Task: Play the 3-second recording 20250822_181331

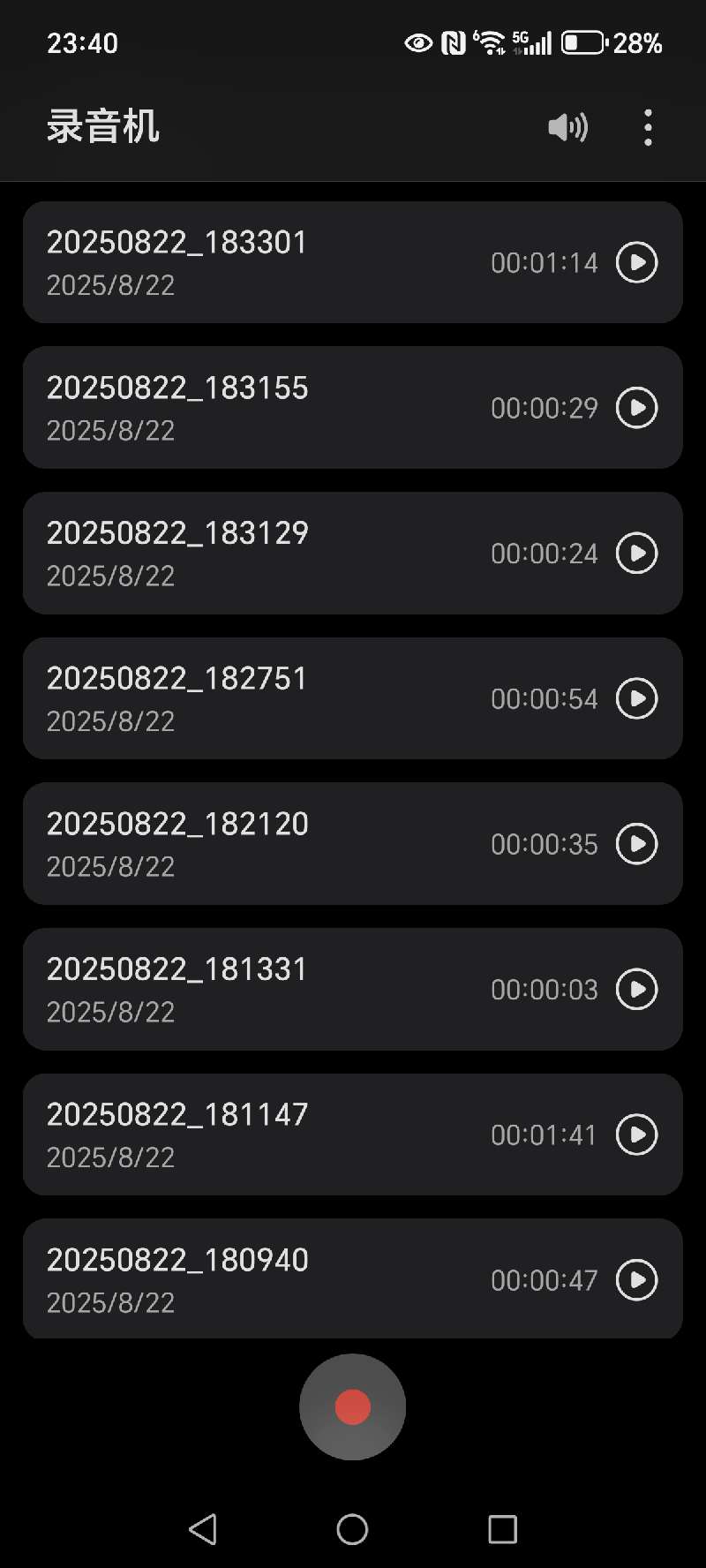Action: [x=636, y=990]
